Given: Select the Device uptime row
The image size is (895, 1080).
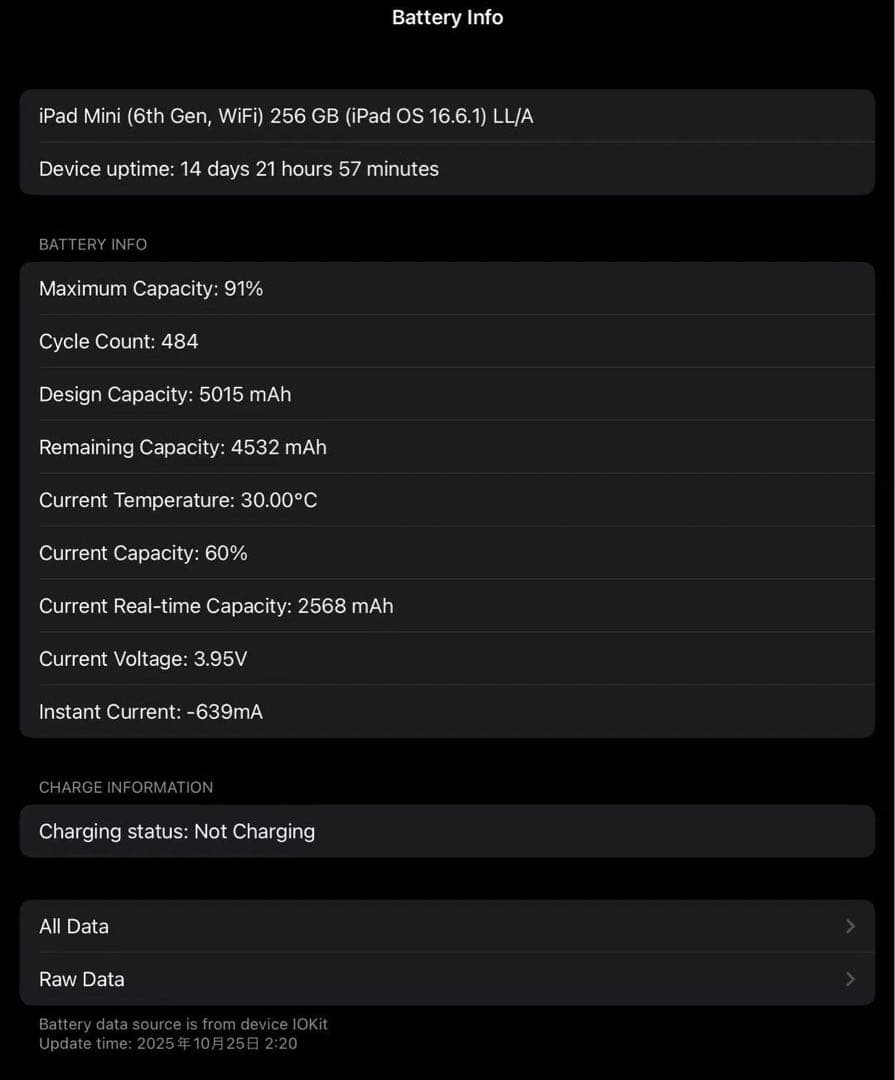Looking at the screenshot, I should point(447,168).
